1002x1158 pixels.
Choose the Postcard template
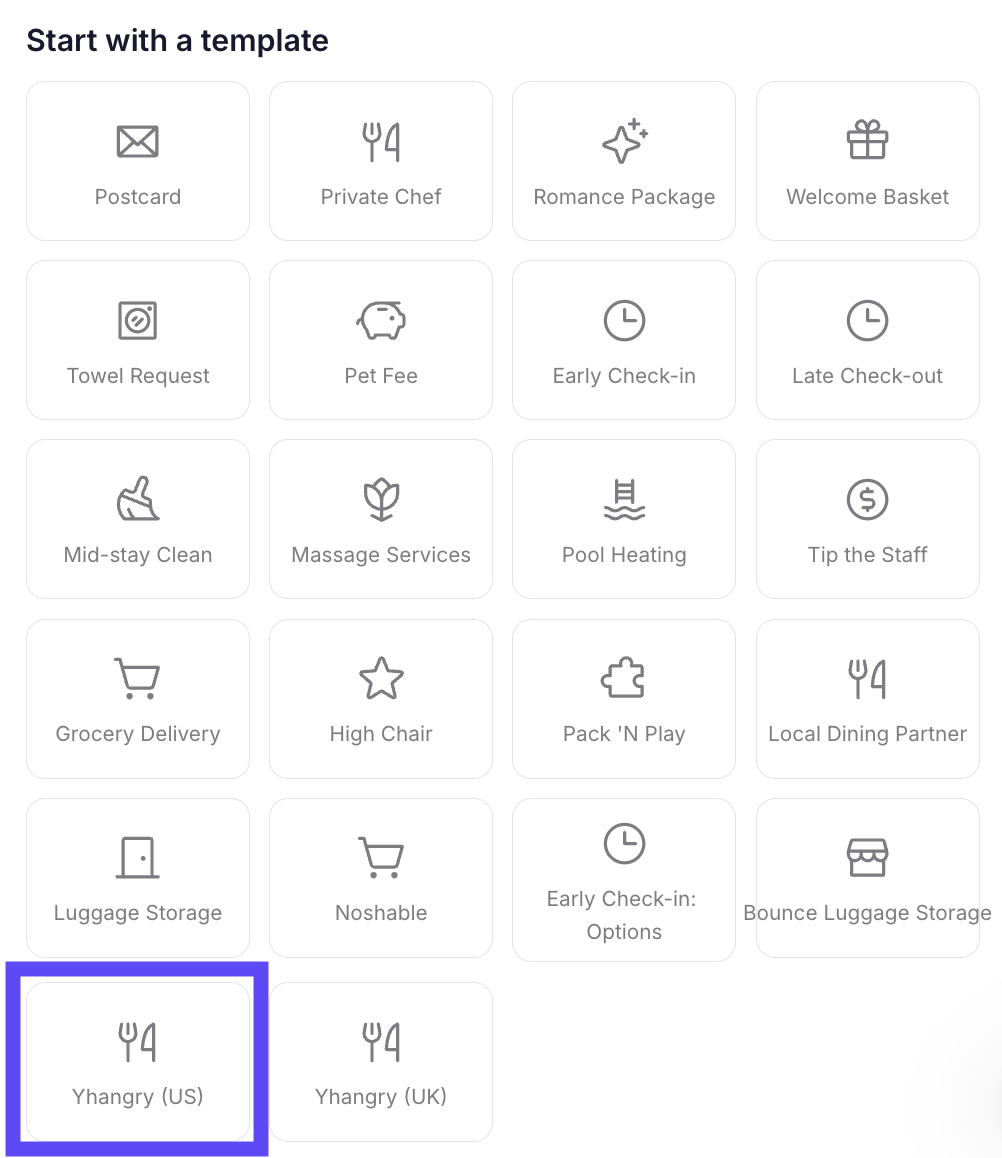pyautogui.click(x=138, y=161)
